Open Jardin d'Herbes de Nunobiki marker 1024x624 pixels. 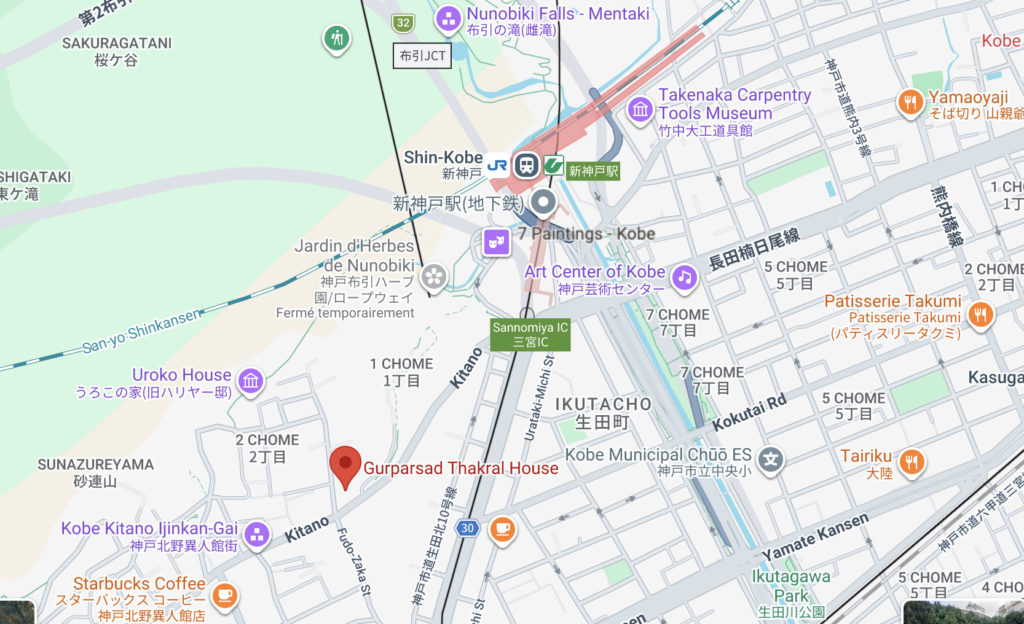(x=434, y=276)
